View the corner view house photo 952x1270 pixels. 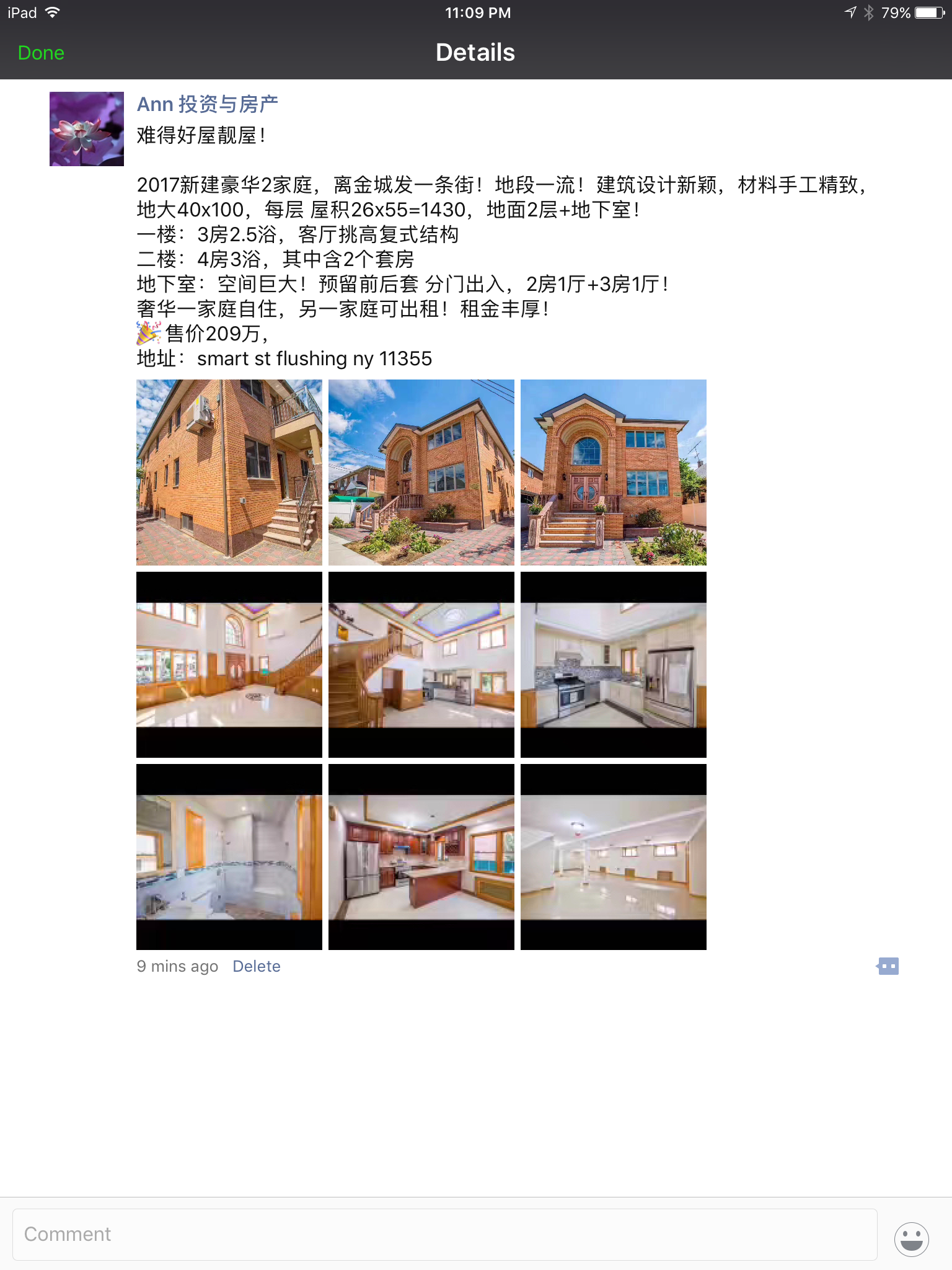[421, 473]
